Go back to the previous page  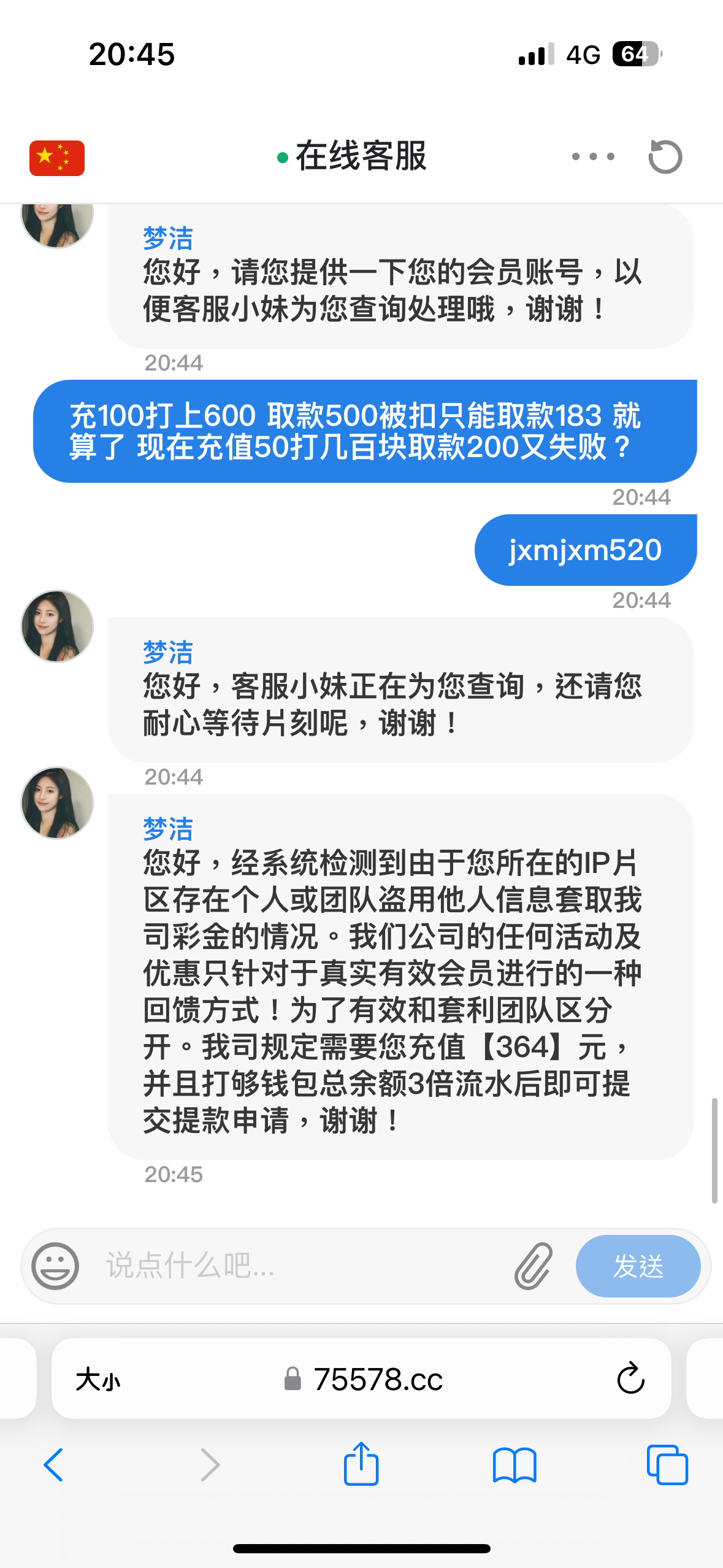pyautogui.click(x=53, y=1465)
